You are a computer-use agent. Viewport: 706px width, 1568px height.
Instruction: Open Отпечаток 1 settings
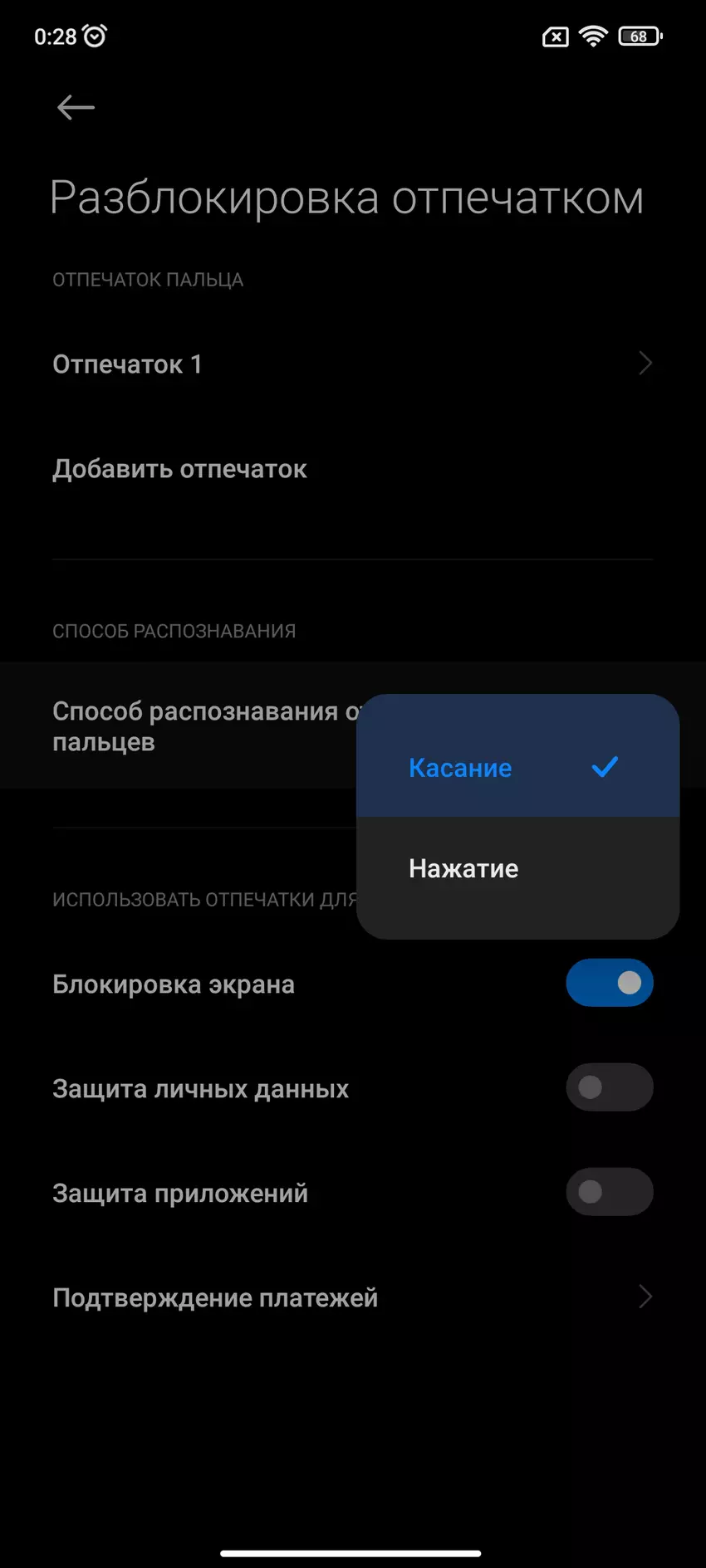352,364
